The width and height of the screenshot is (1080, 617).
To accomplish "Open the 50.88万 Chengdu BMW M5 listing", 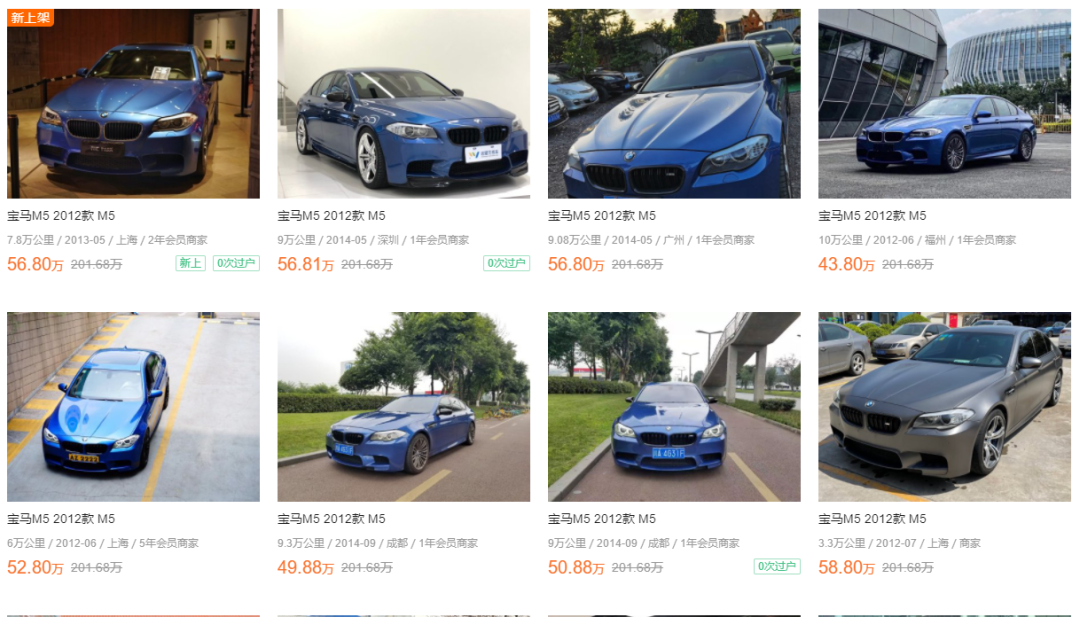I will [674, 407].
